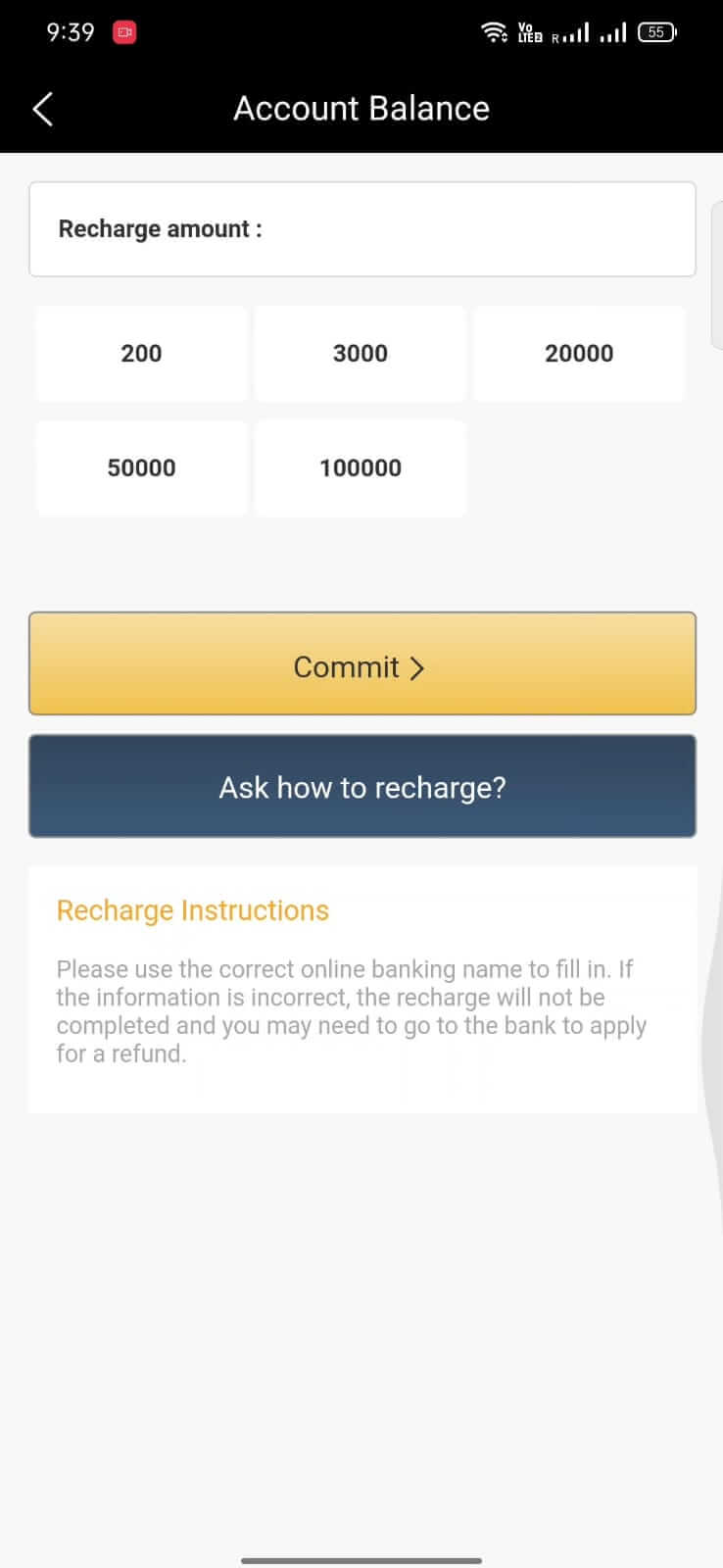The height and width of the screenshot is (1568, 723).
Task: Open 'Ask how to recharge?' help
Action: [x=361, y=787]
